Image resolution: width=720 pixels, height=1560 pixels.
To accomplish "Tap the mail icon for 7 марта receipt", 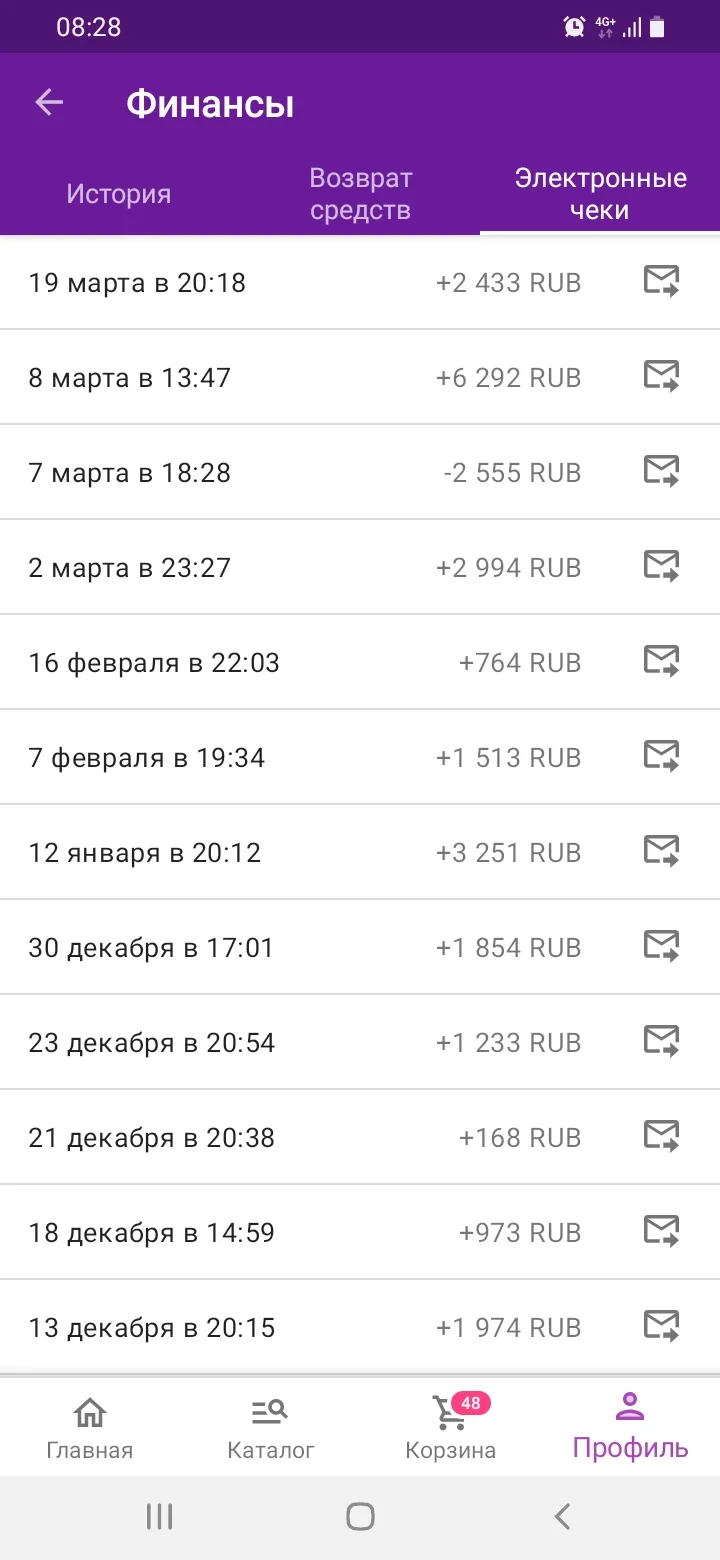I will coord(661,472).
